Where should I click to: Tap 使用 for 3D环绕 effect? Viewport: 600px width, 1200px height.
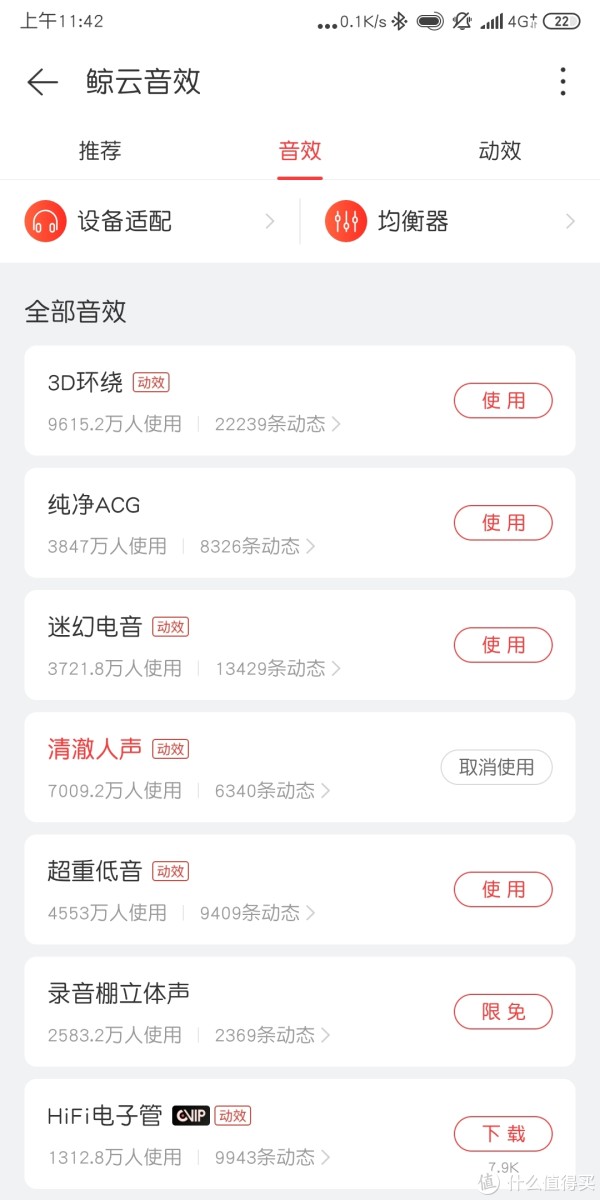pyautogui.click(x=503, y=401)
